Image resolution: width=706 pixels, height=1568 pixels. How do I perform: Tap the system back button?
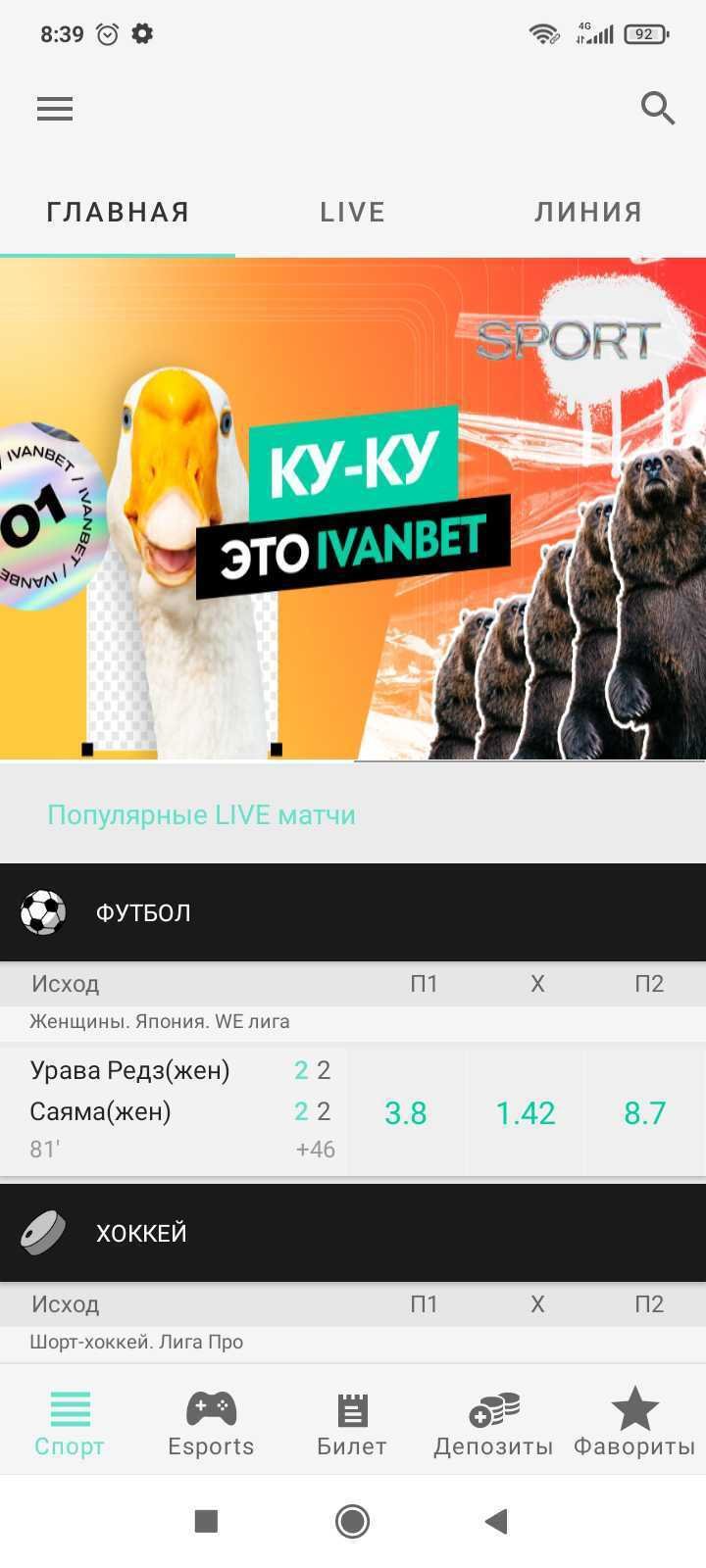pyautogui.click(x=497, y=1521)
